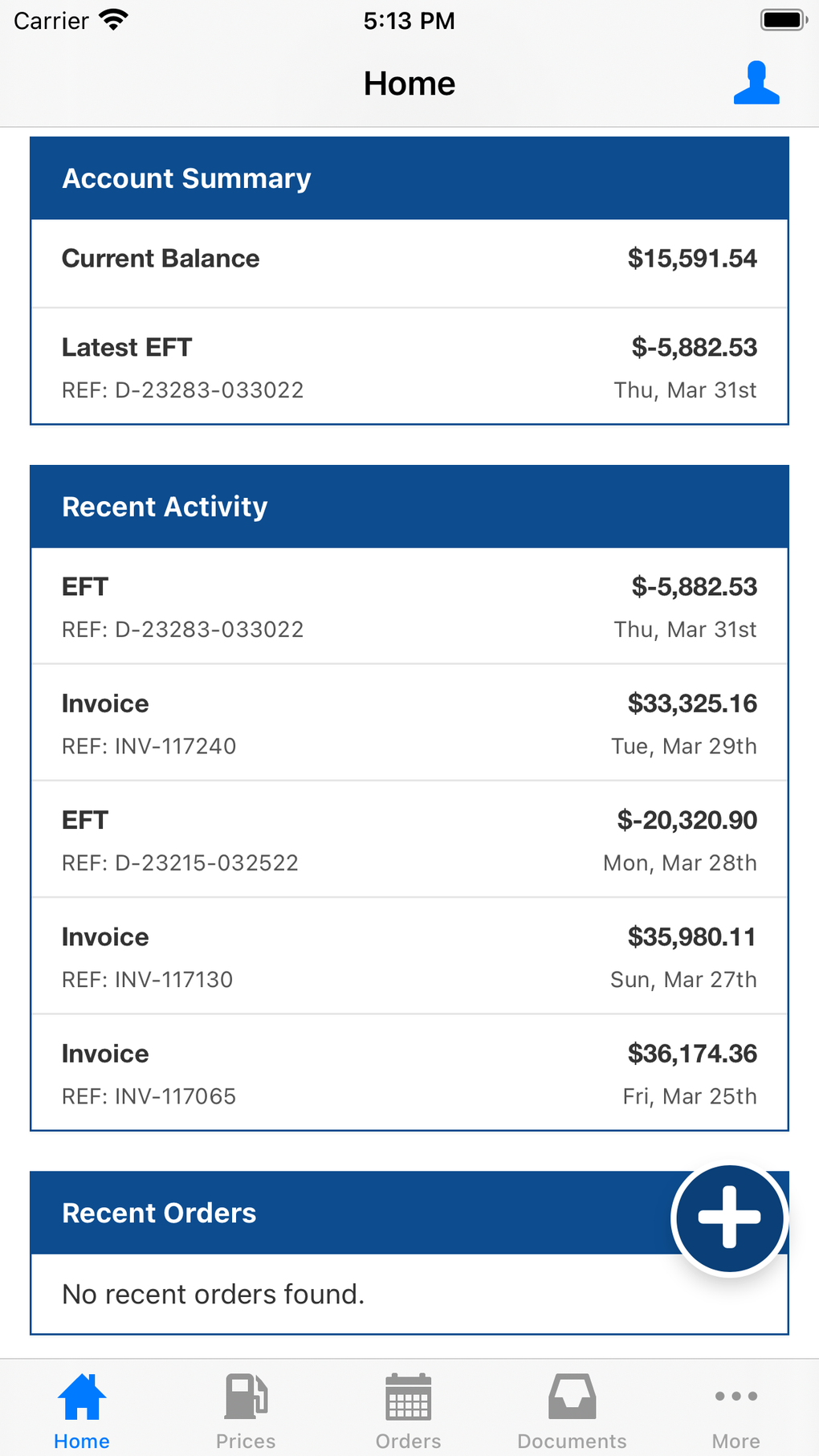819x1456 pixels.
Task: Open invoice INV-117240
Action: (x=409, y=723)
